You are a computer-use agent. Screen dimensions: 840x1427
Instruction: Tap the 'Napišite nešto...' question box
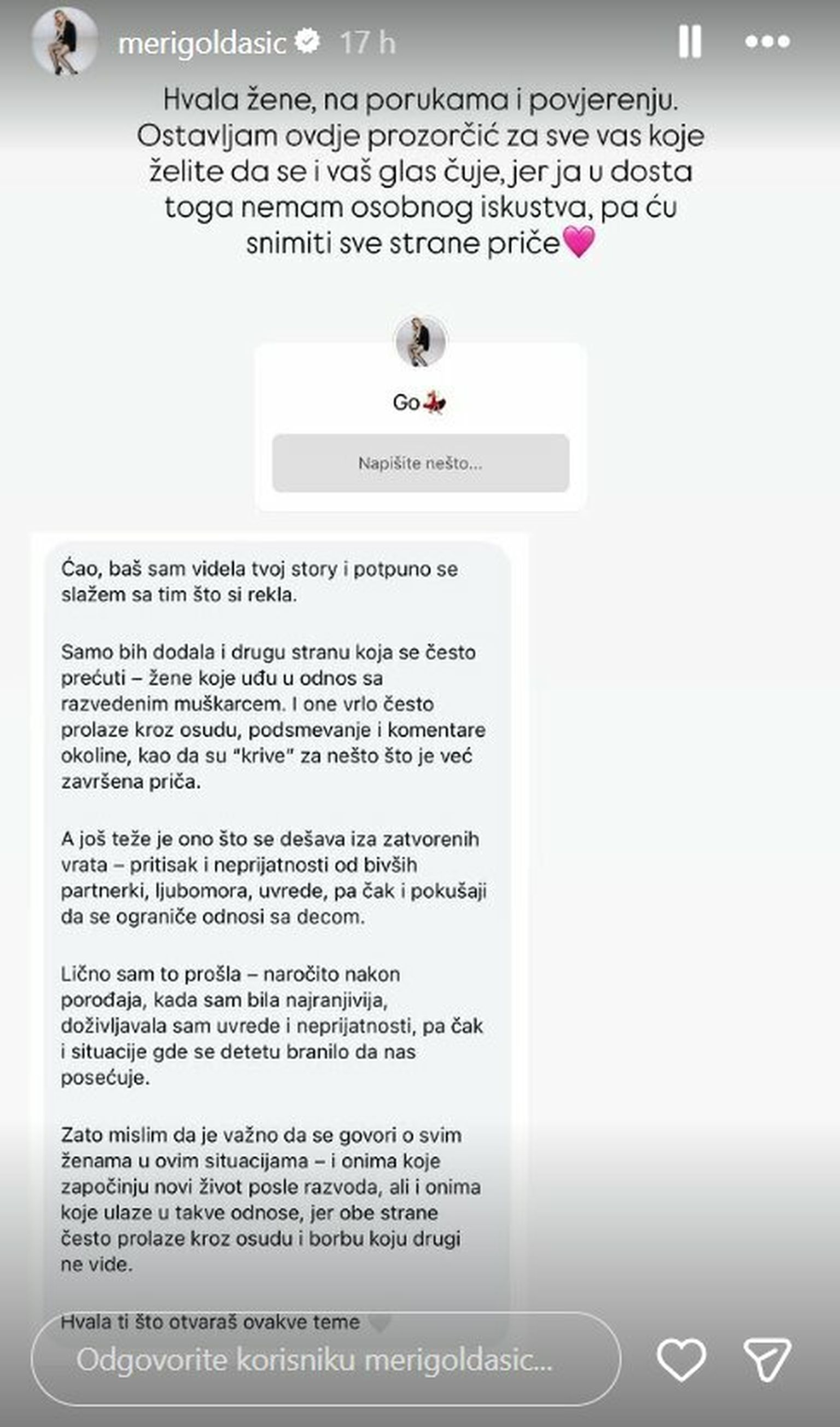point(420,463)
